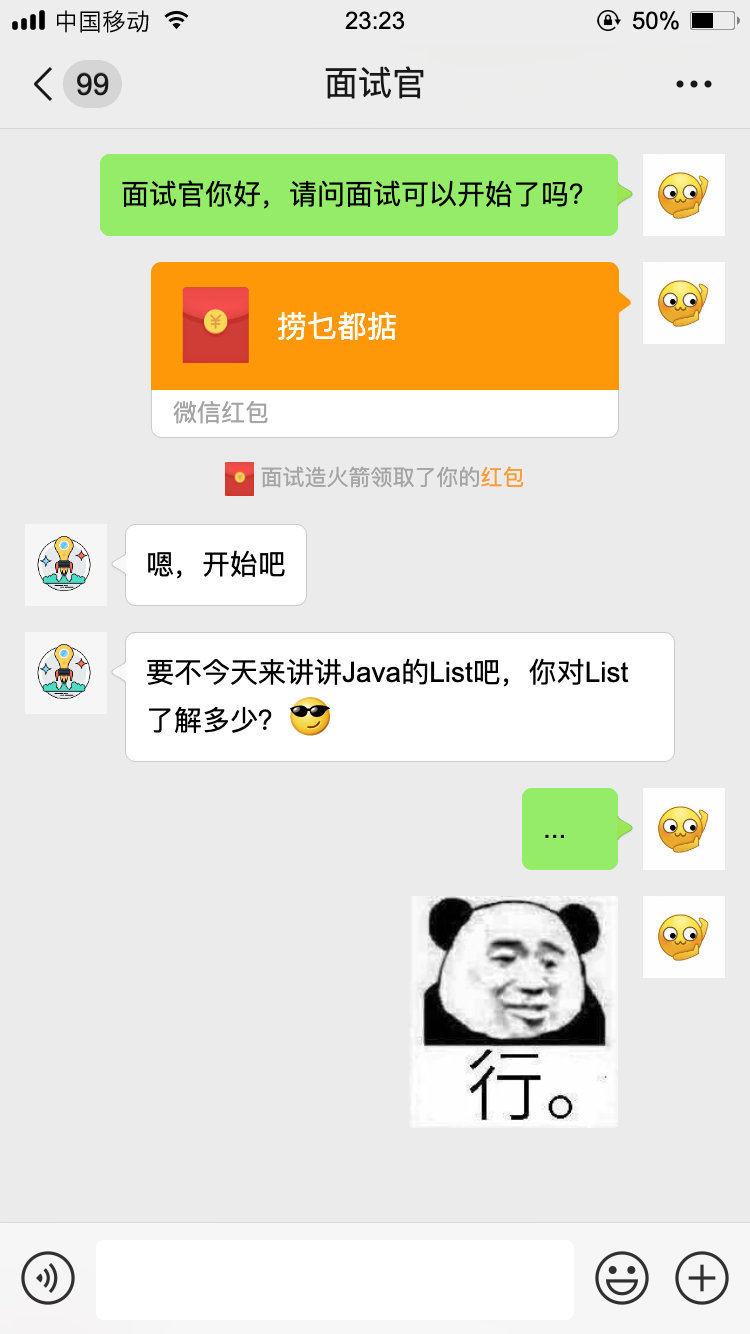Screen dimensions: 750x1334
Task: Open the 捞乜都掂 red packet
Action: (x=385, y=327)
